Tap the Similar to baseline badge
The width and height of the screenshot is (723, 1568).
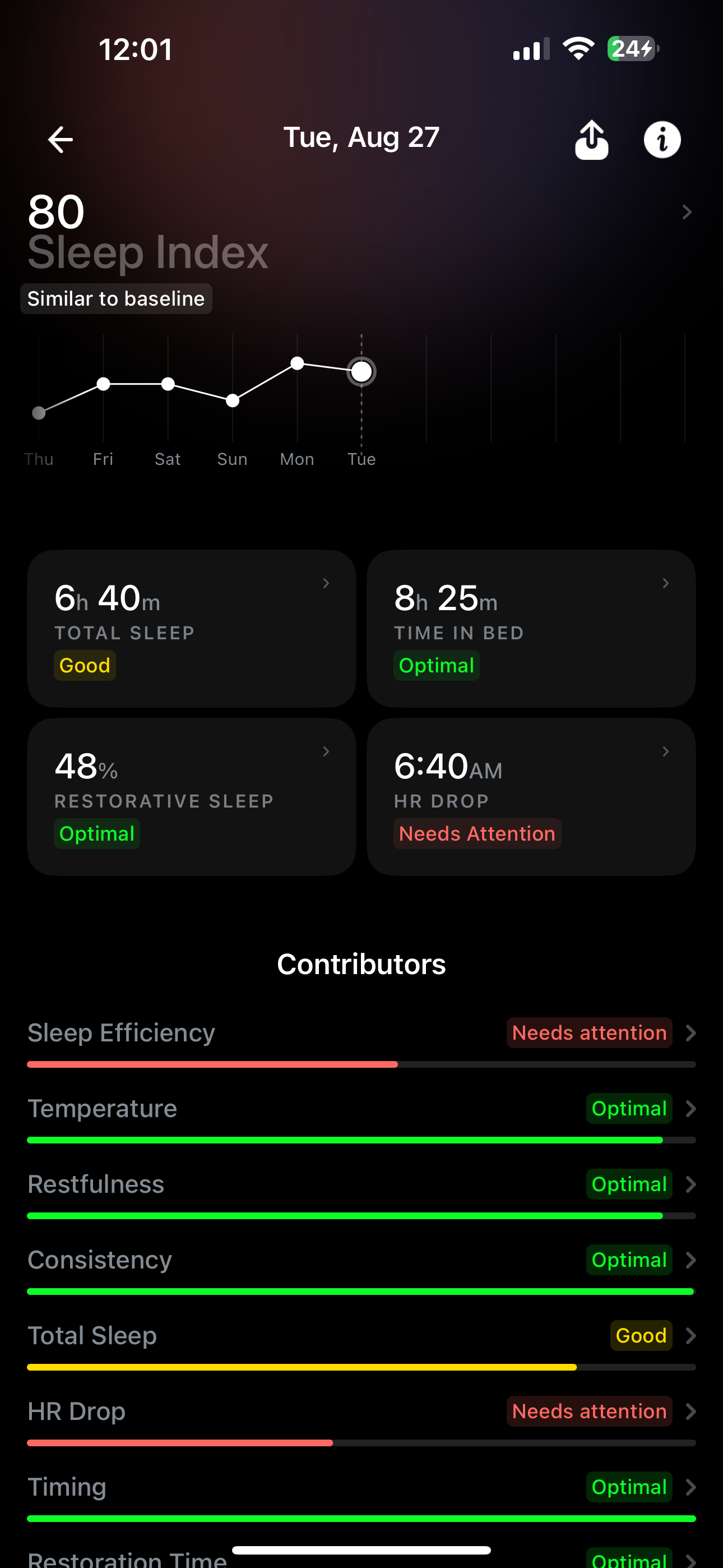click(x=116, y=298)
